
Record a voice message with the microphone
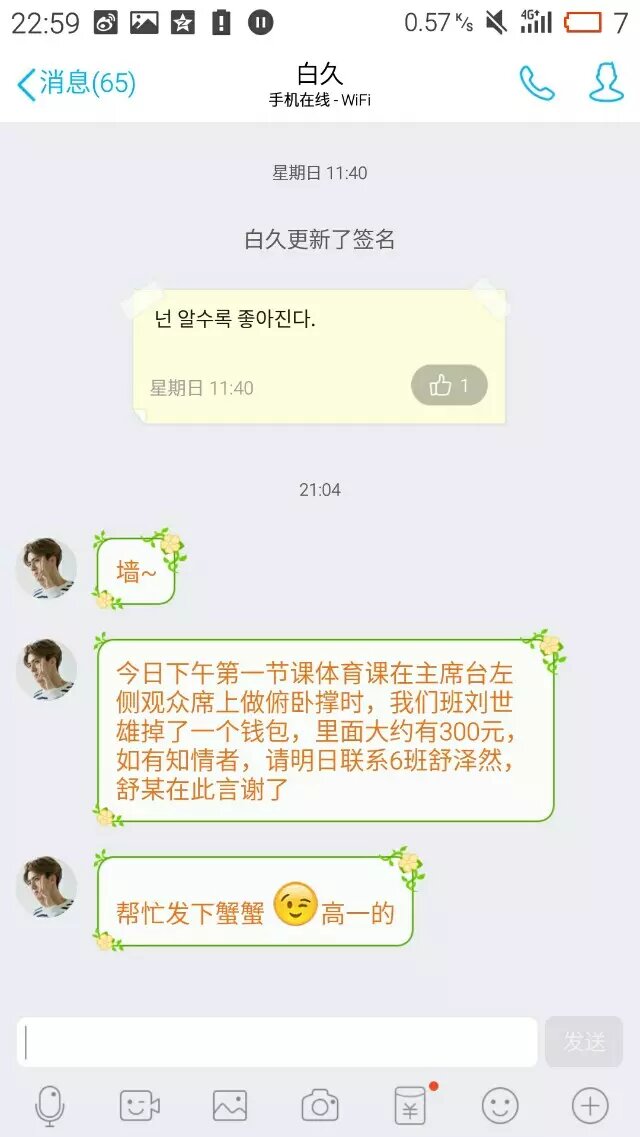(x=50, y=1105)
